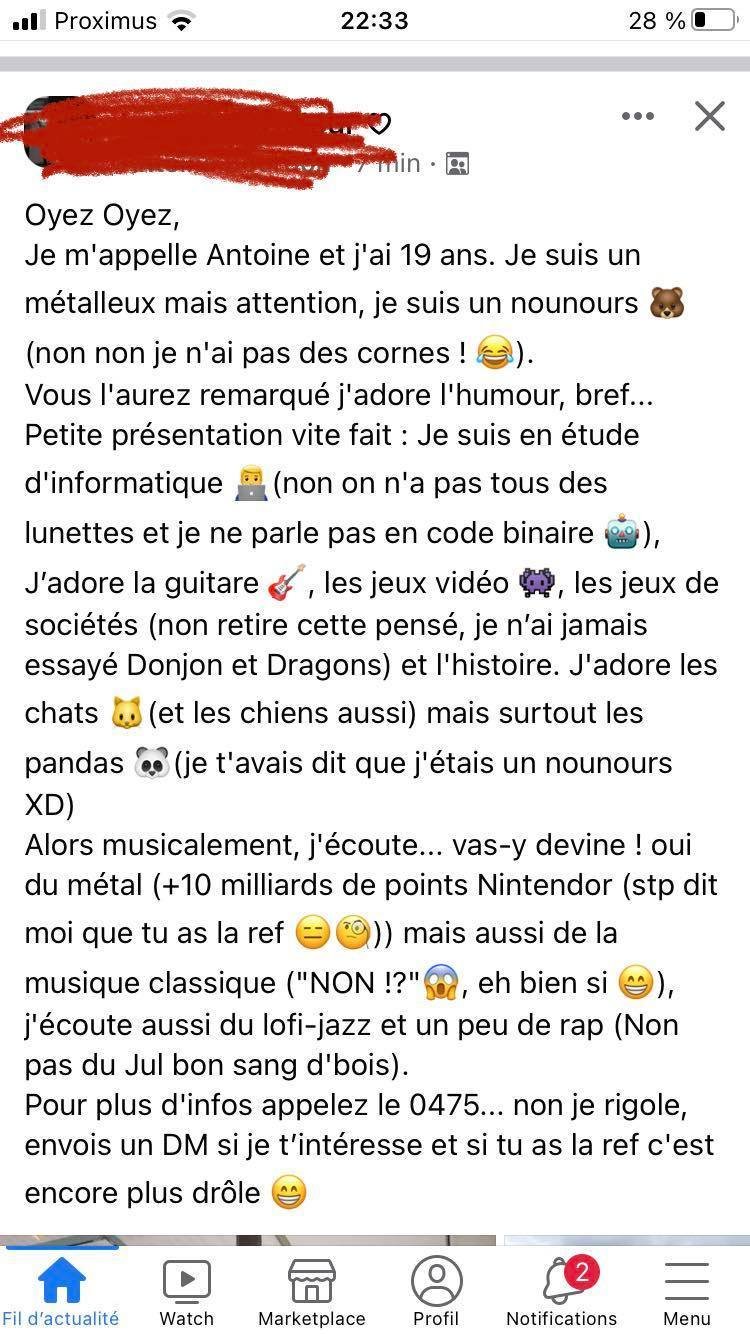Open the post's three-dot options menu
This screenshot has width=750, height=1334.
click(x=637, y=117)
